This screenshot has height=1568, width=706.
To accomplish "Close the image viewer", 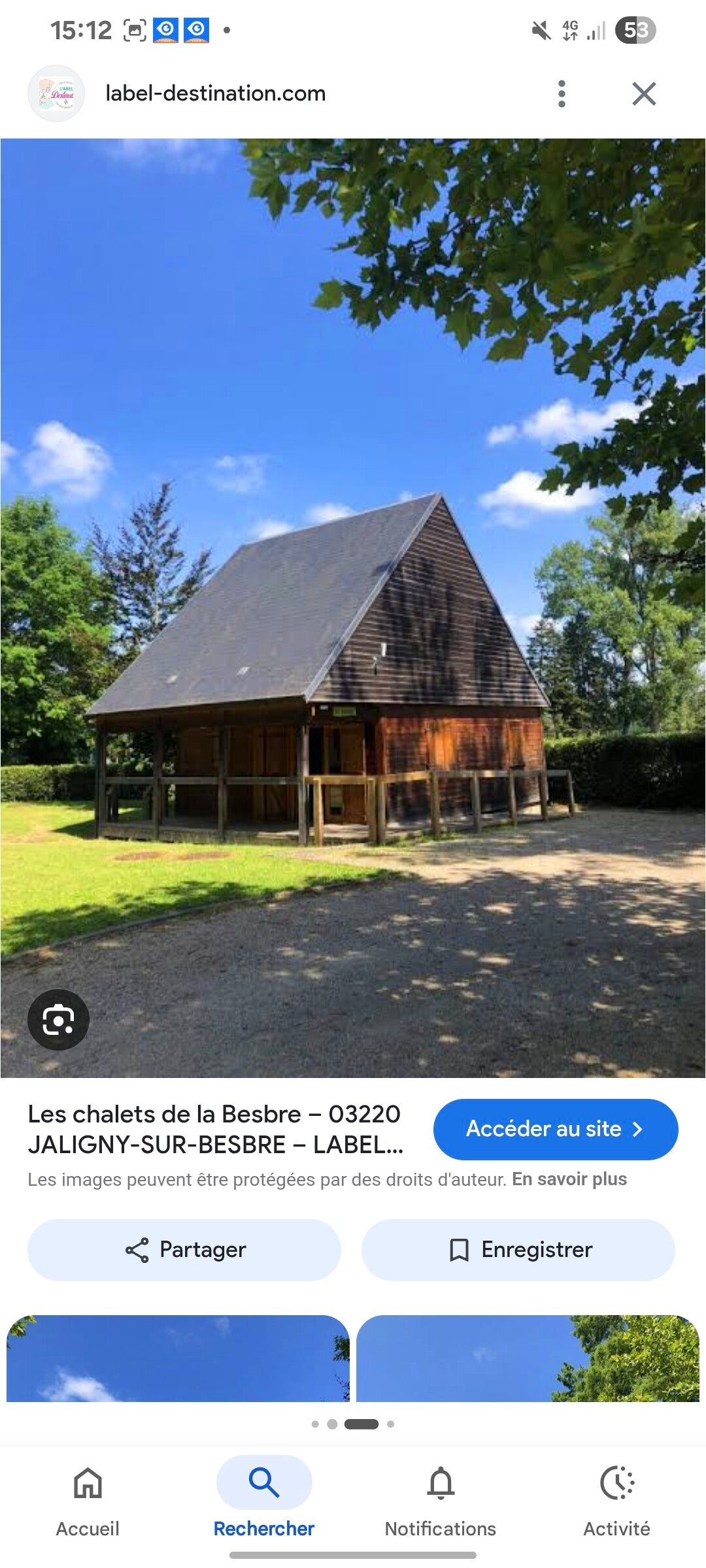I will [644, 94].
